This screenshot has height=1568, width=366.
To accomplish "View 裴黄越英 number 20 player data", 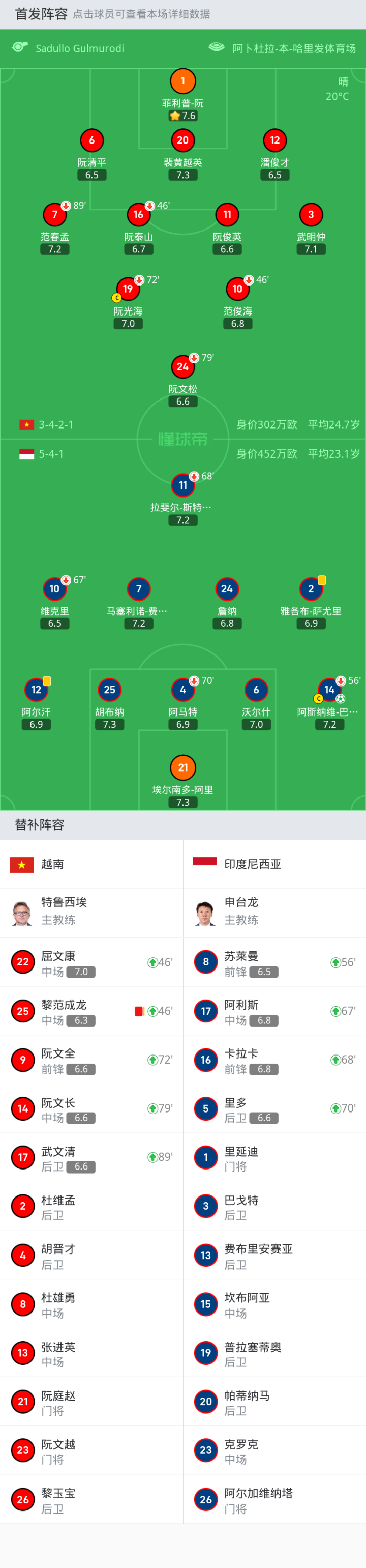I will pyautogui.click(x=182, y=140).
